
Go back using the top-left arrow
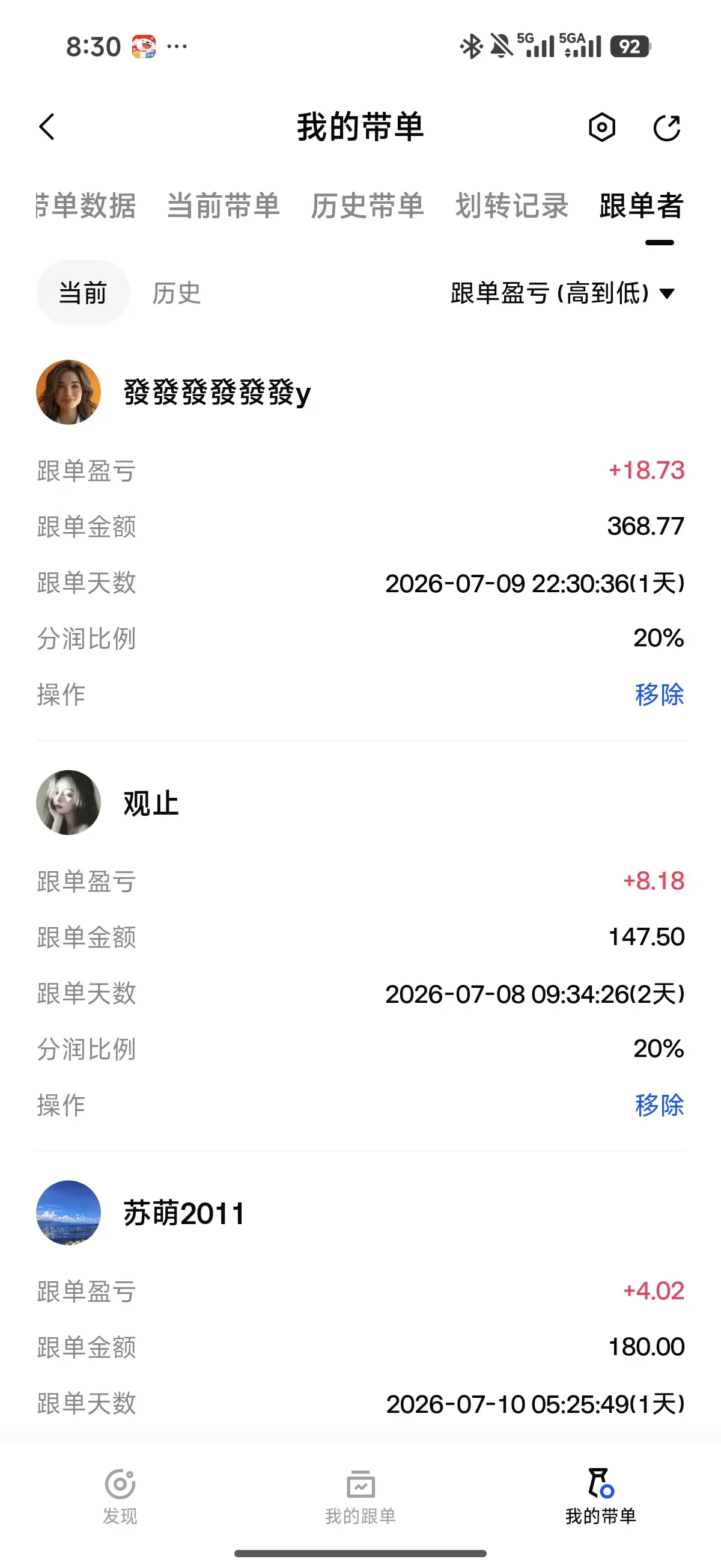47,127
